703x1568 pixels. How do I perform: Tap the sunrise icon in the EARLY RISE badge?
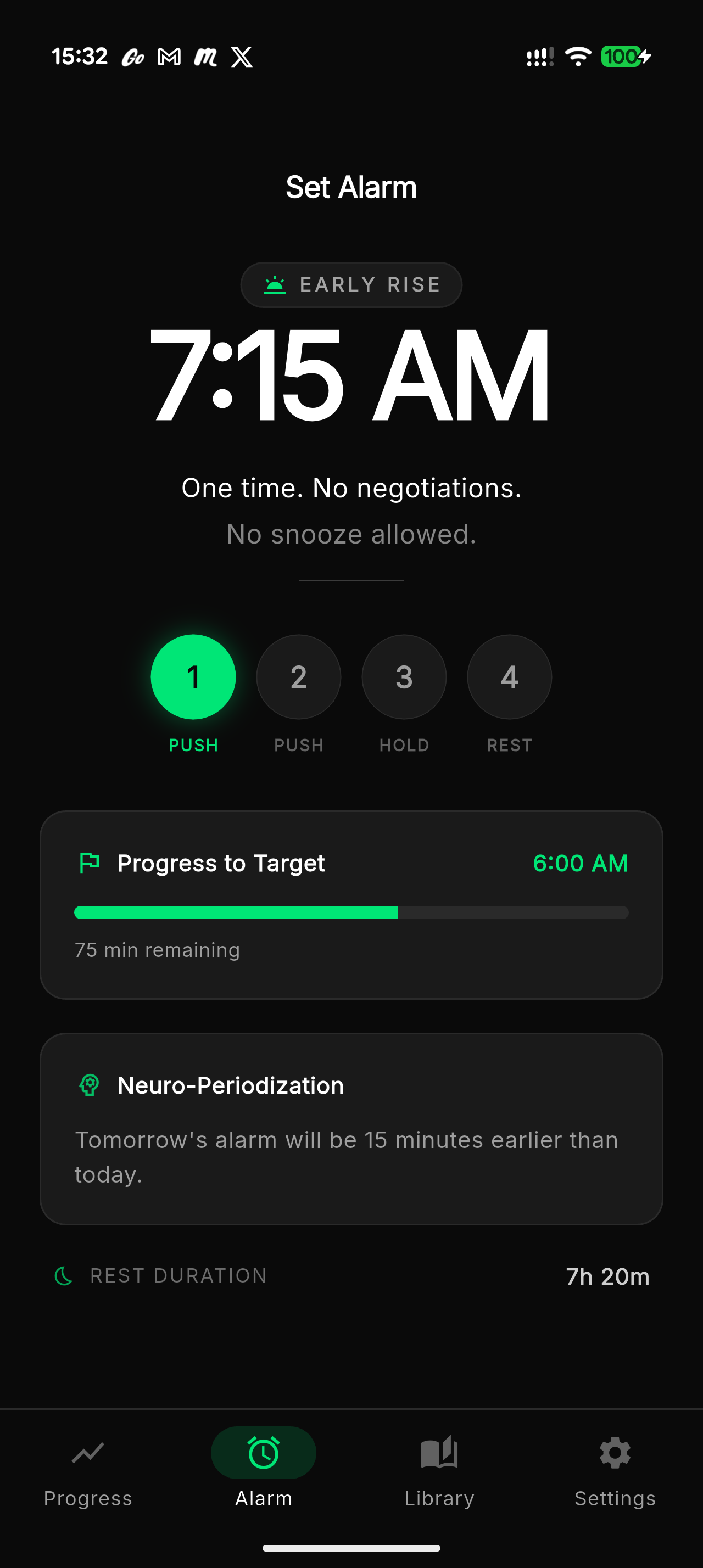pos(275,284)
